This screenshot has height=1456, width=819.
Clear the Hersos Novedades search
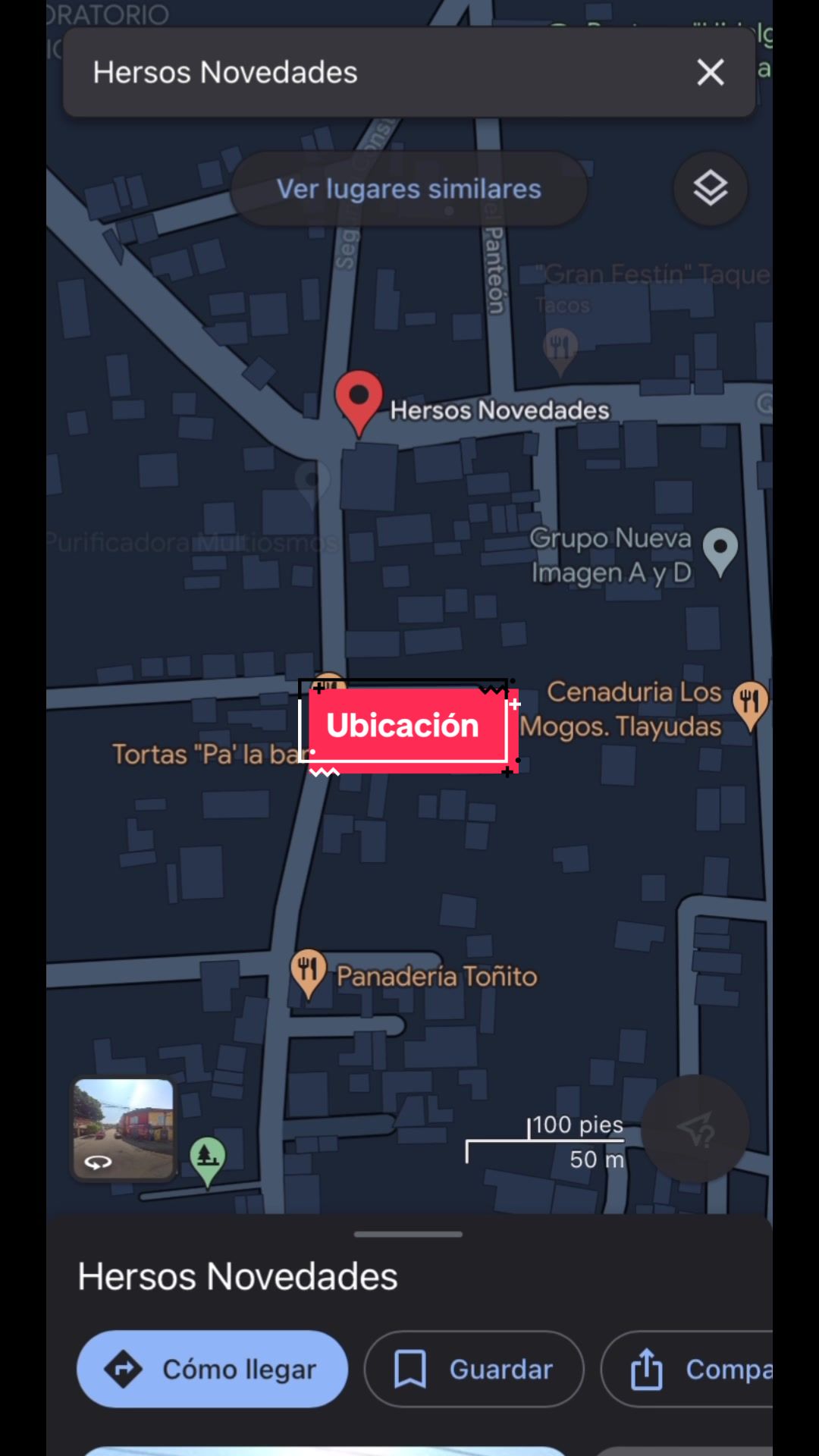pyautogui.click(x=711, y=73)
